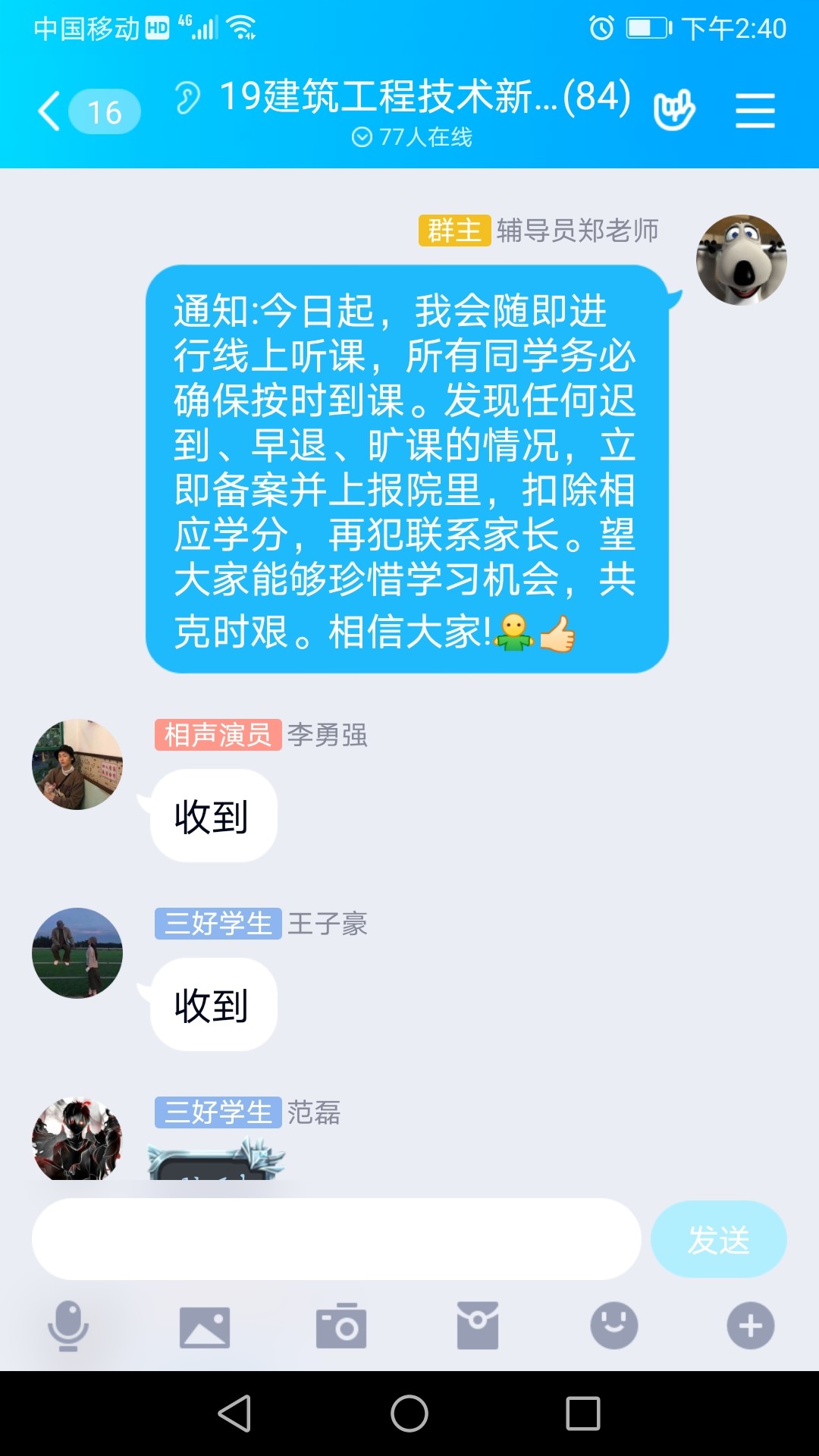819x1456 pixels.
Task: Focus the message input field
Action: tap(336, 1239)
